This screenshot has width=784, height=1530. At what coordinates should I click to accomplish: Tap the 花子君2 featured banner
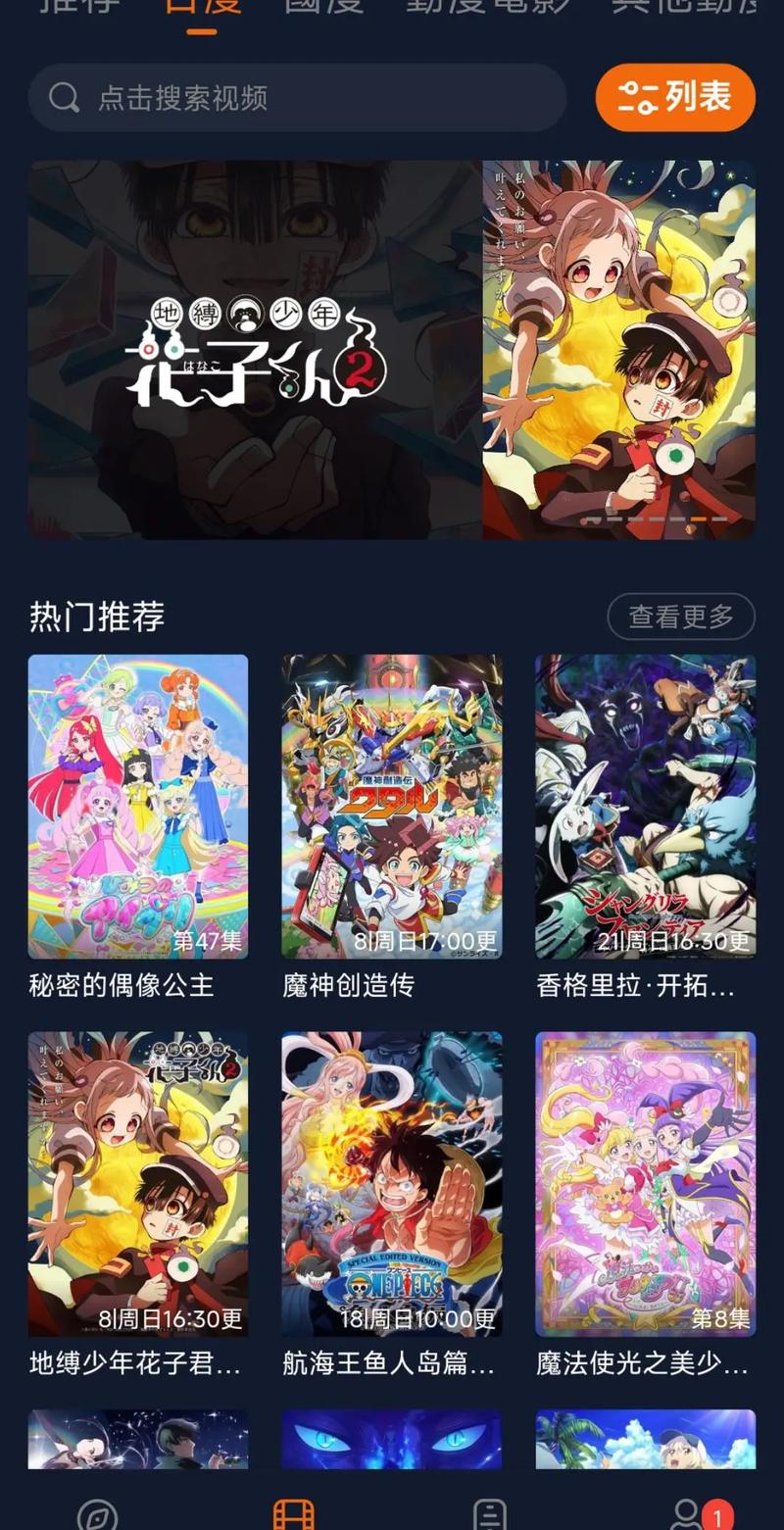point(392,348)
